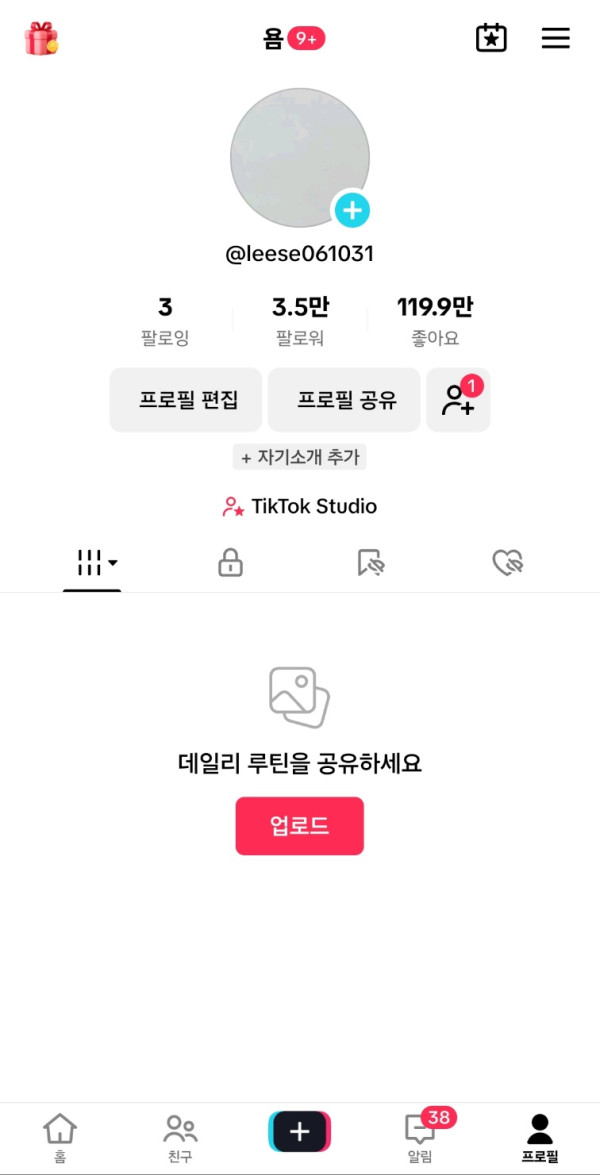Tap the account name 욤 switcher
This screenshot has height=1175, width=600.
point(294,39)
